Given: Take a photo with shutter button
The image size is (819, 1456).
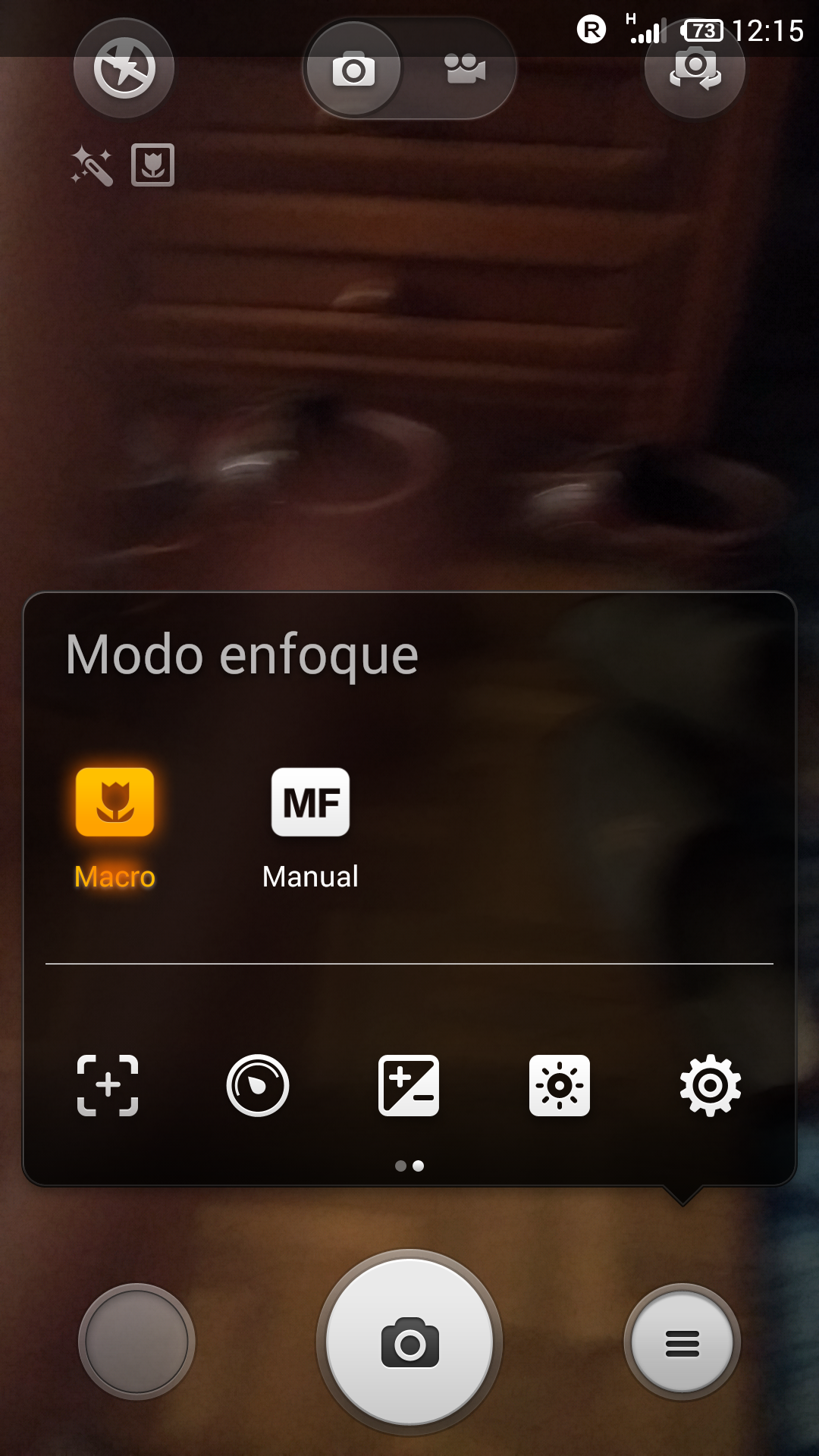Looking at the screenshot, I should pos(409,1342).
